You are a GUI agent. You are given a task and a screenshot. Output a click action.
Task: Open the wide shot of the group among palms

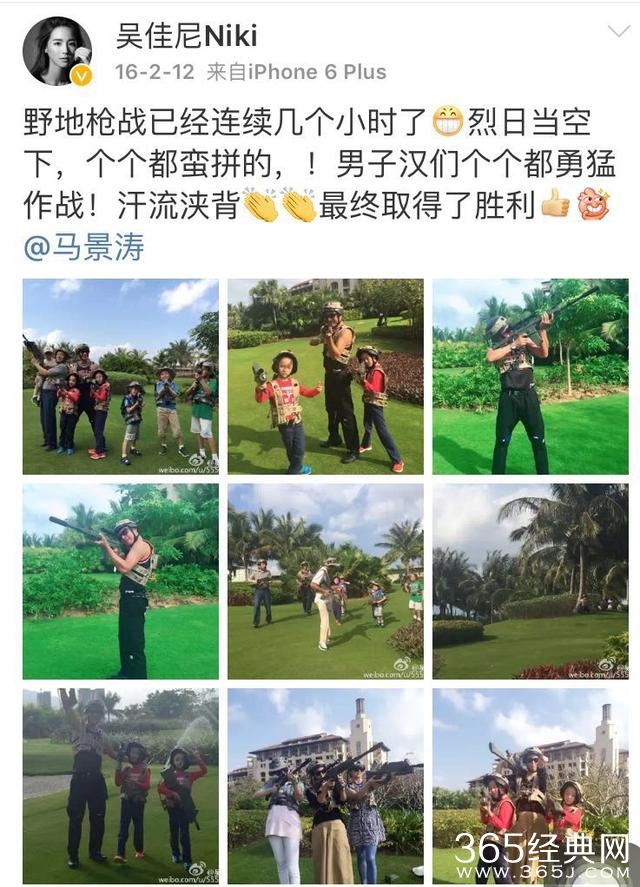pos(325,581)
